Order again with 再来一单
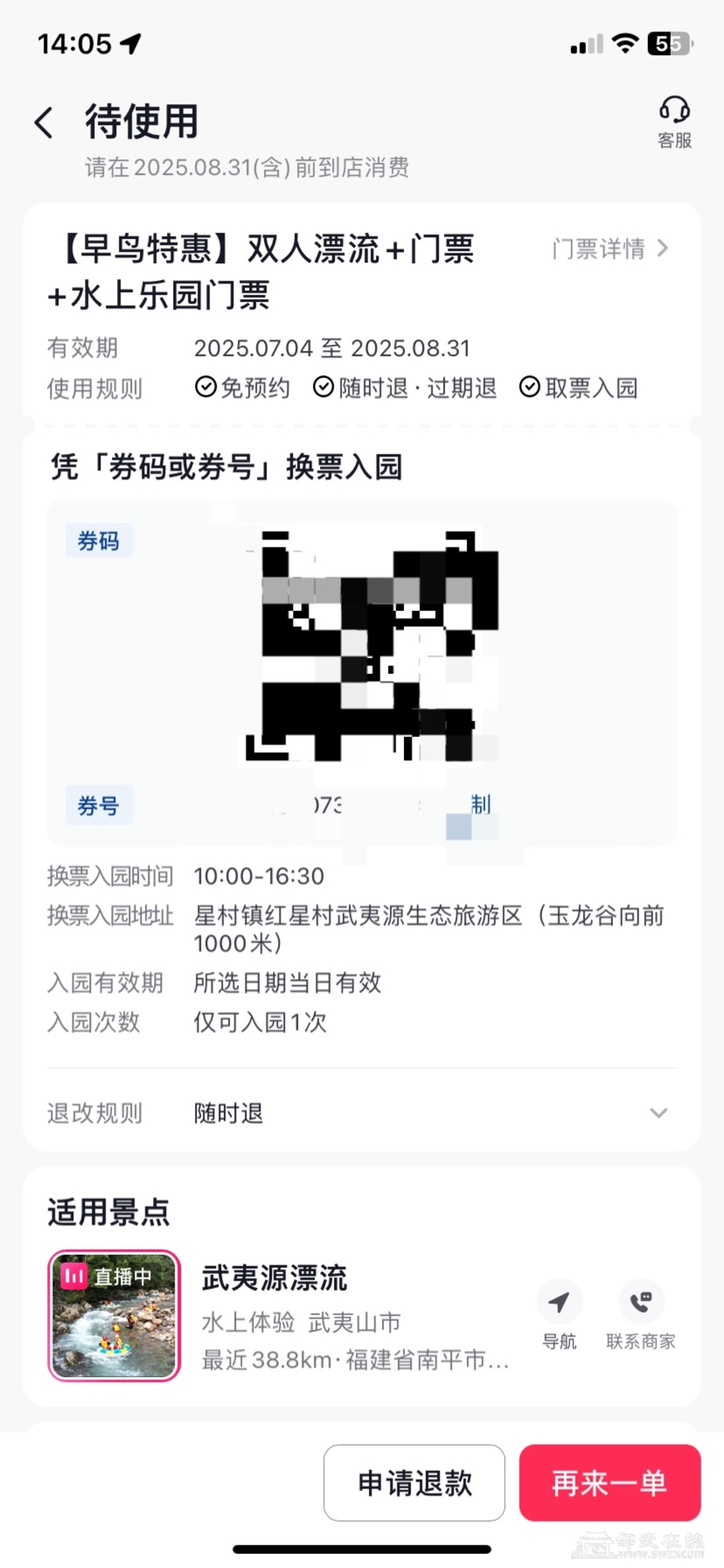The height and width of the screenshot is (1568, 724). tap(609, 1483)
